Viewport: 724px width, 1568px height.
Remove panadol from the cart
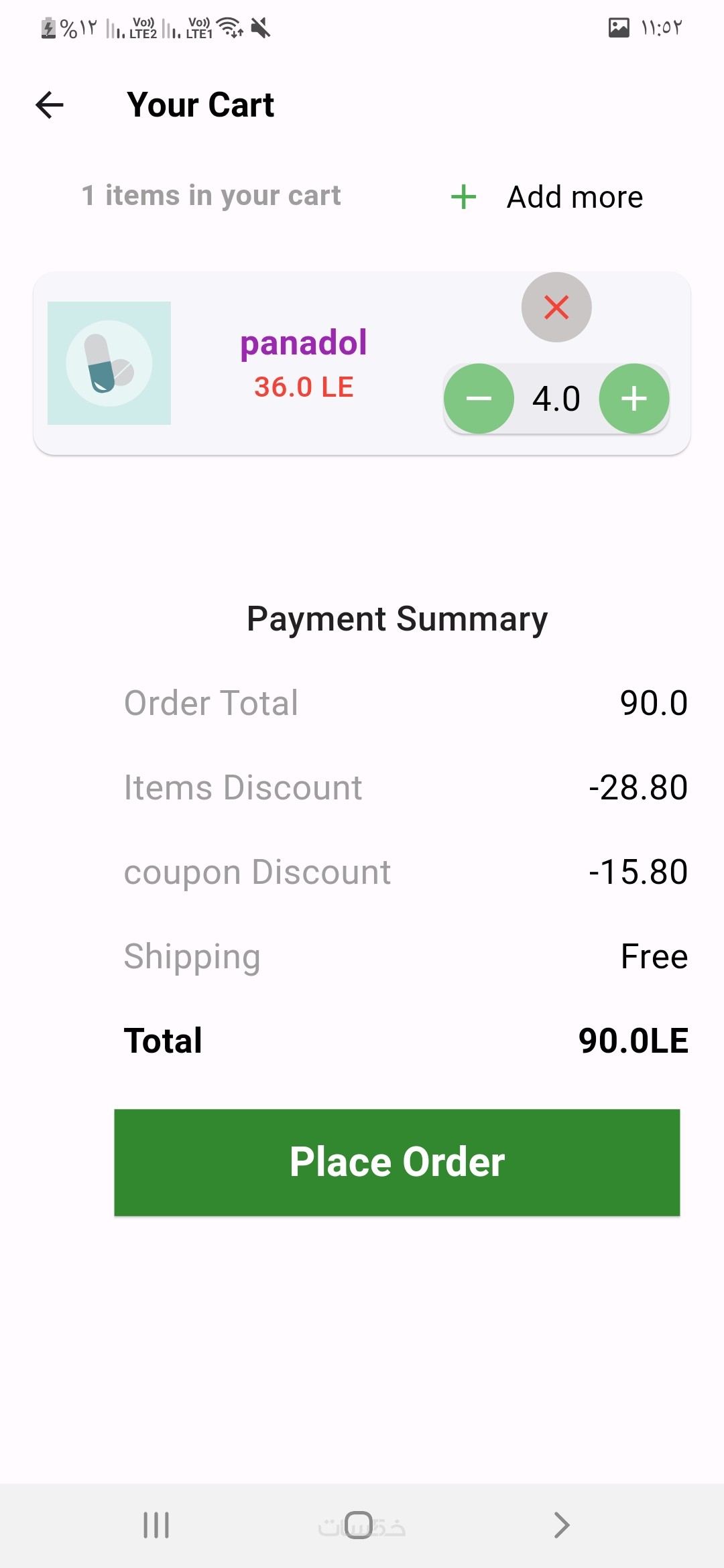(x=556, y=308)
